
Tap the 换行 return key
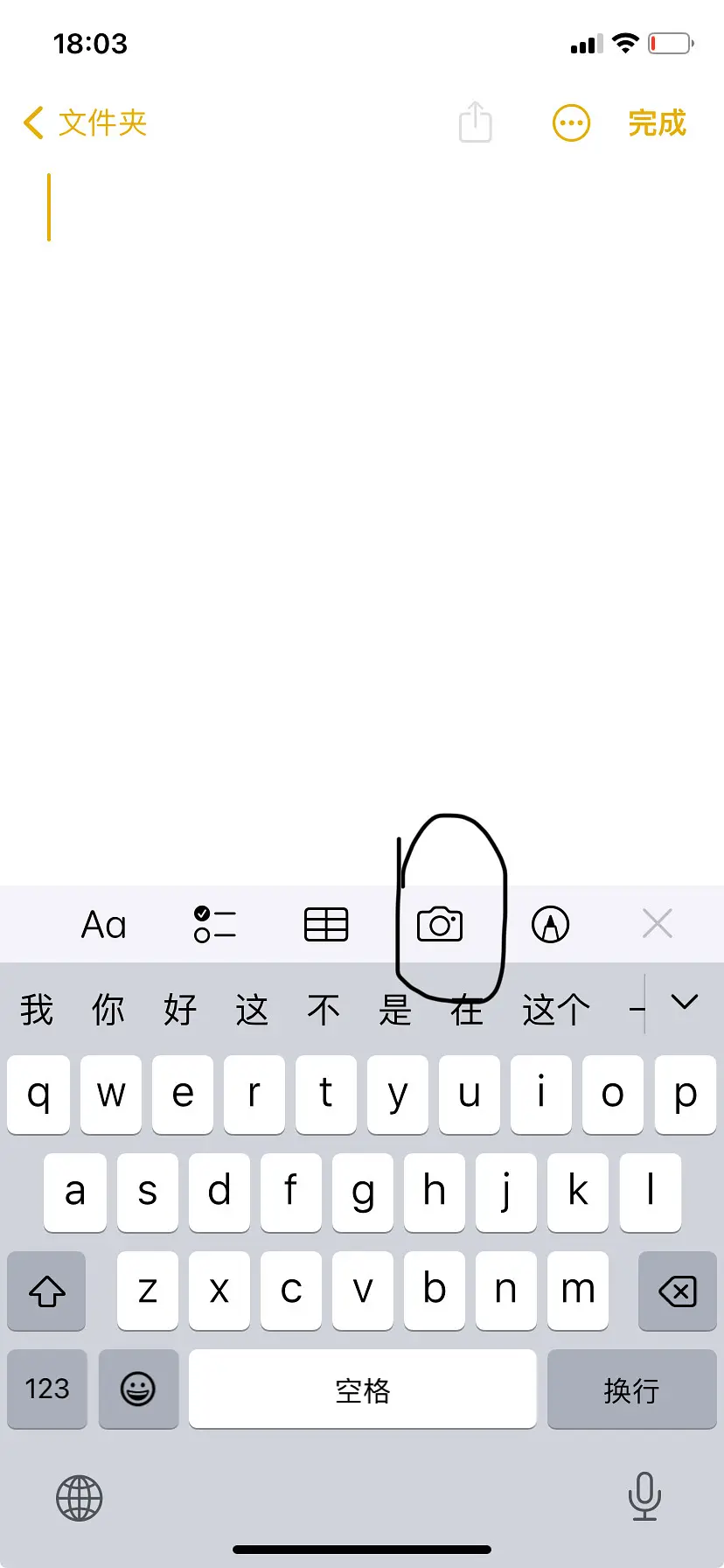631,1389
